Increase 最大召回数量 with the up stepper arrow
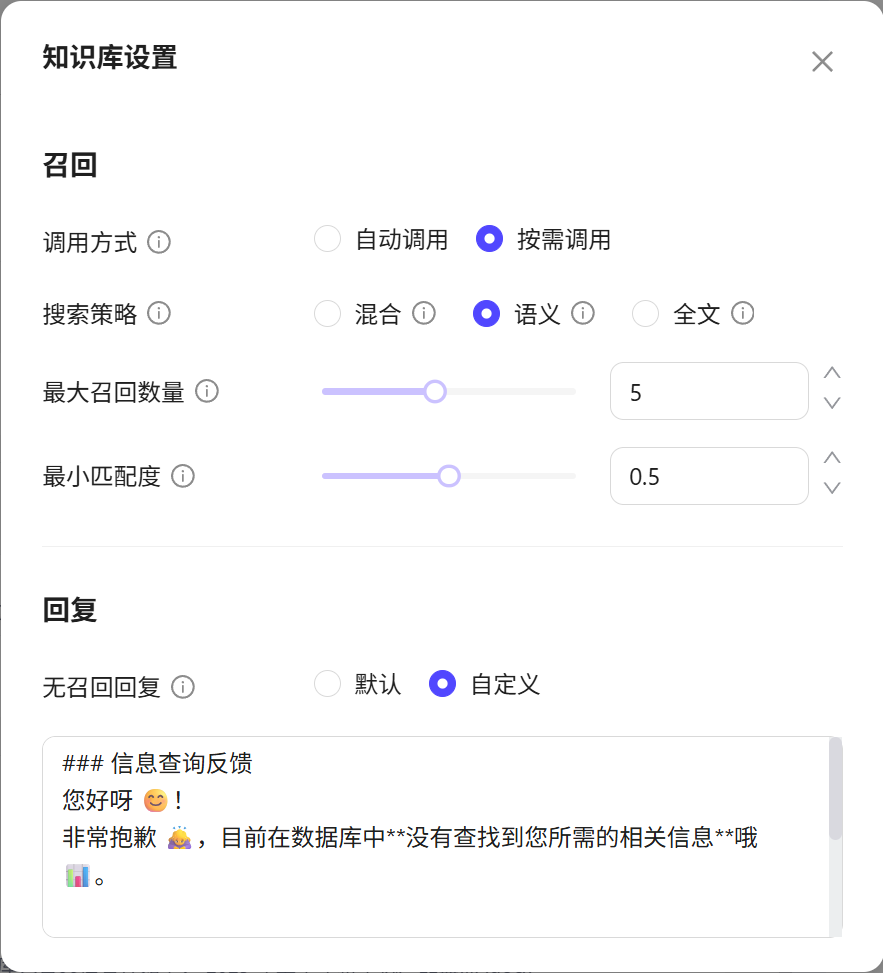The image size is (883, 973). [832, 372]
